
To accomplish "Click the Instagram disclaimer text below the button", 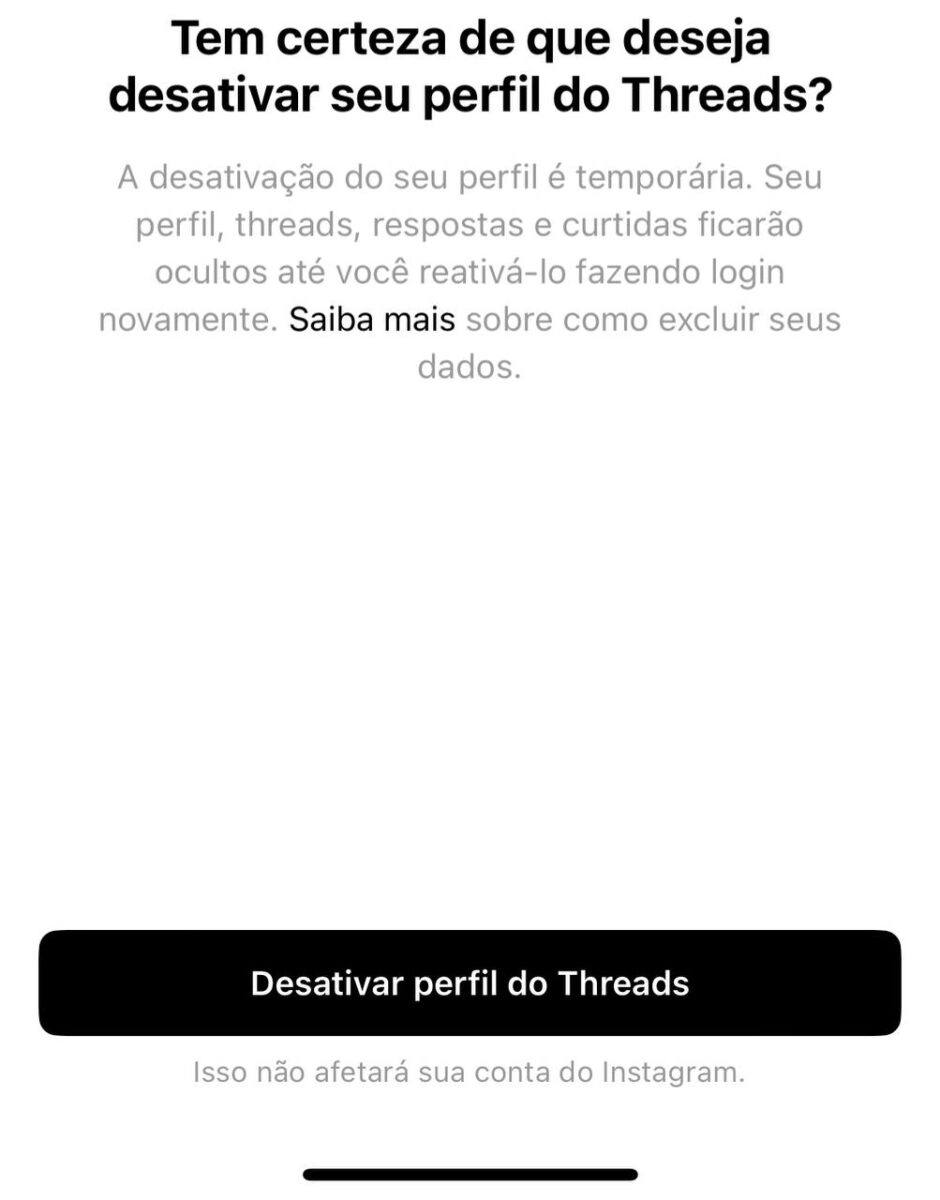I will 470,1070.
